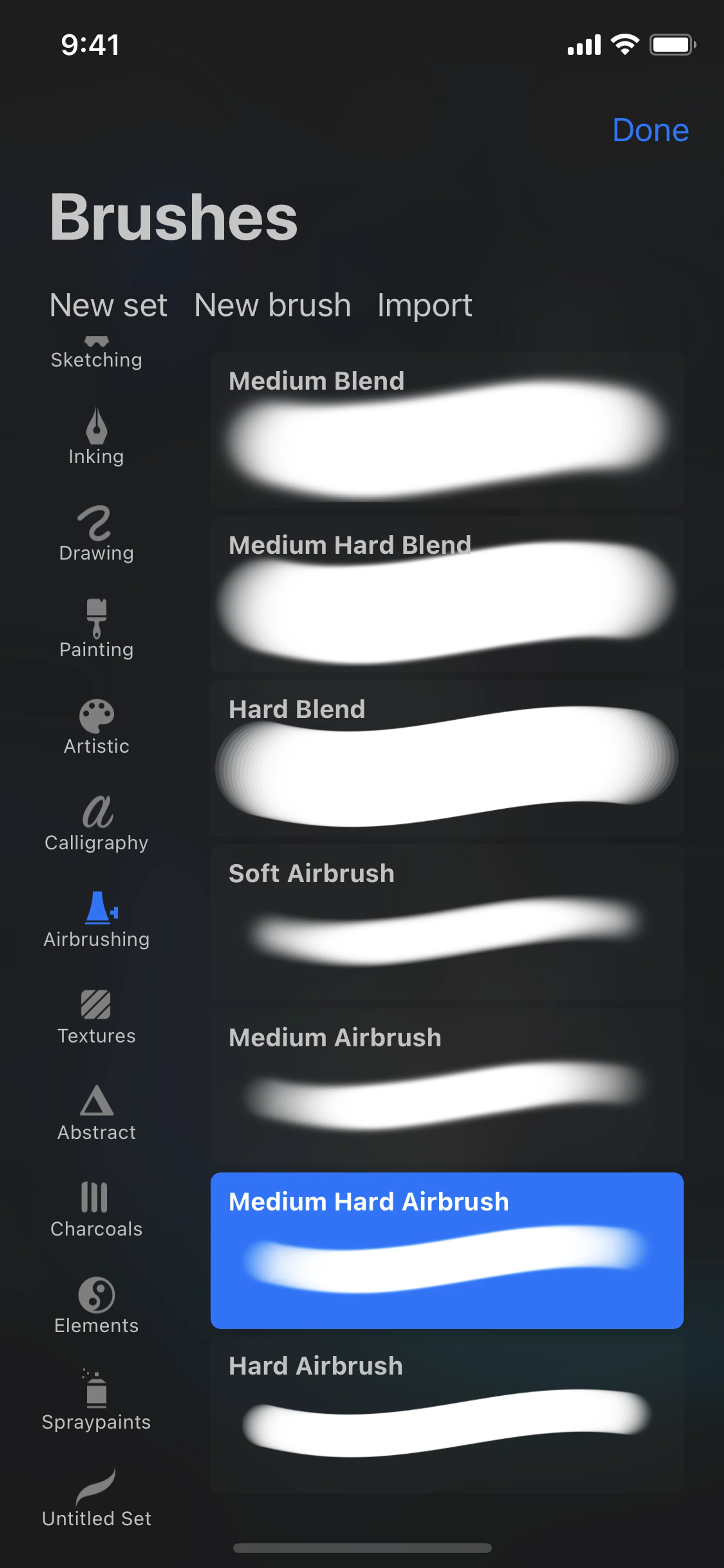Open the Elements brush set

[x=96, y=1305]
